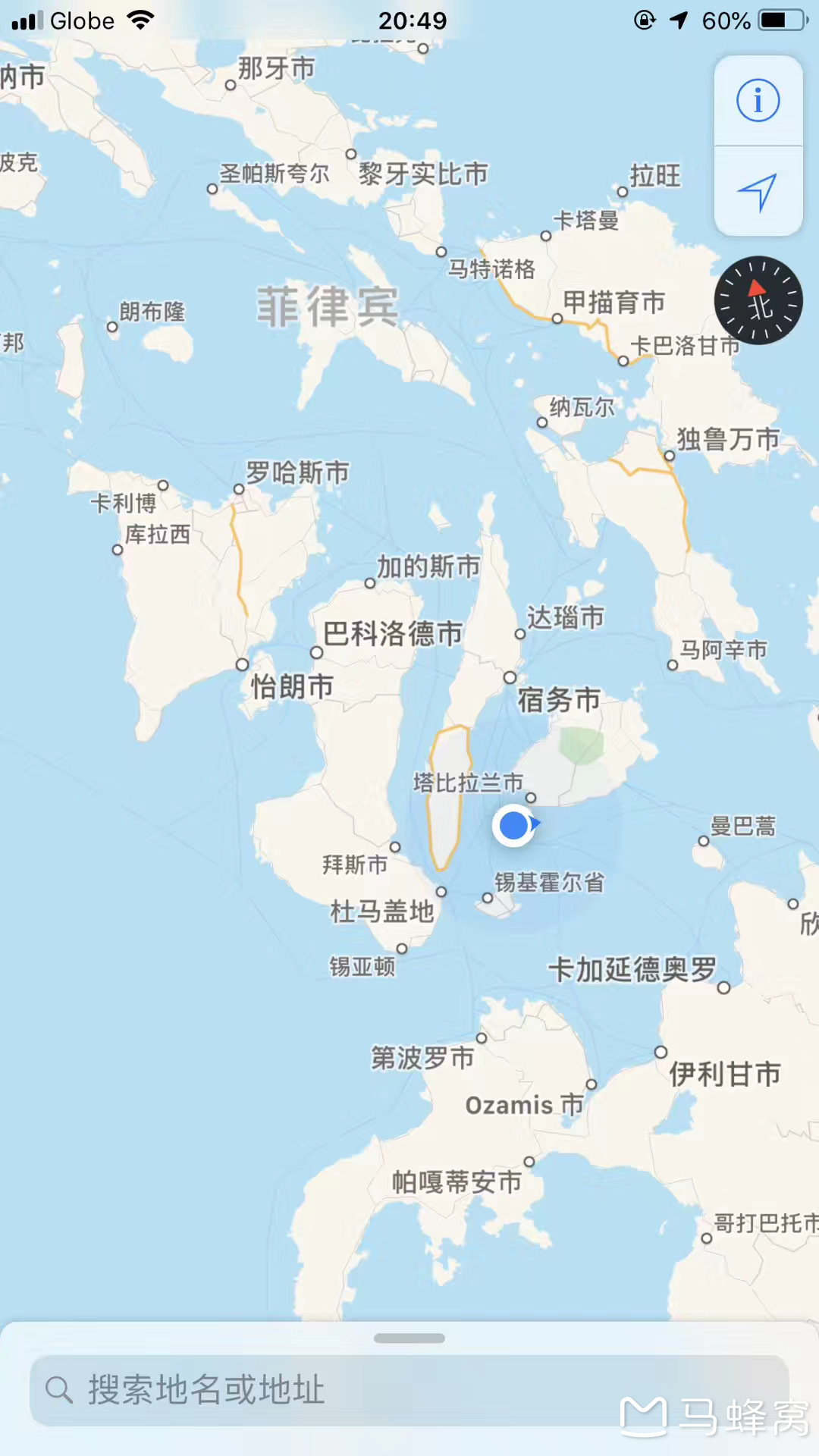Expand the search panel grabber handle
This screenshot has height=1456, width=819.
[x=409, y=1338]
